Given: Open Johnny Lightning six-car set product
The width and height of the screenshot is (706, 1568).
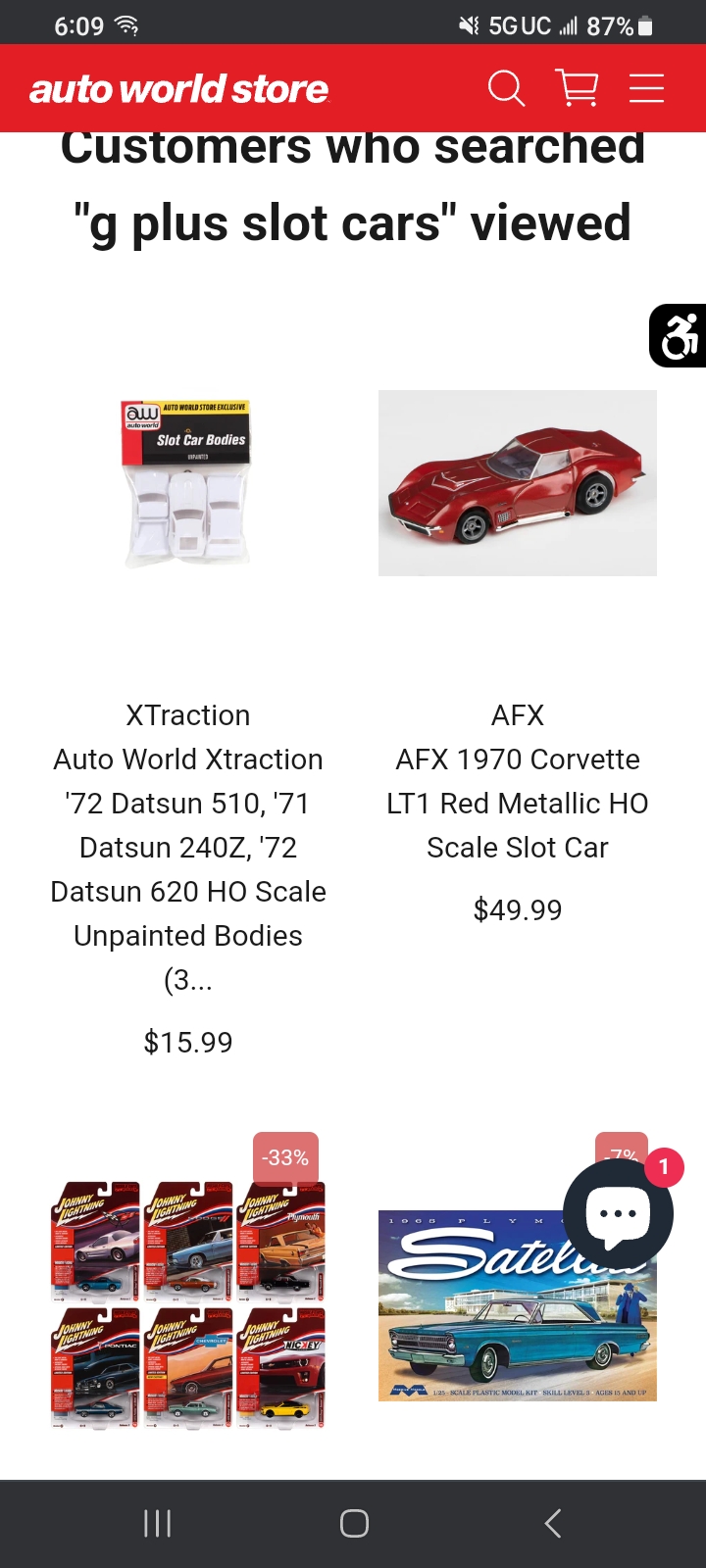Looking at the screenshot, I should (x=187, y=1303).
